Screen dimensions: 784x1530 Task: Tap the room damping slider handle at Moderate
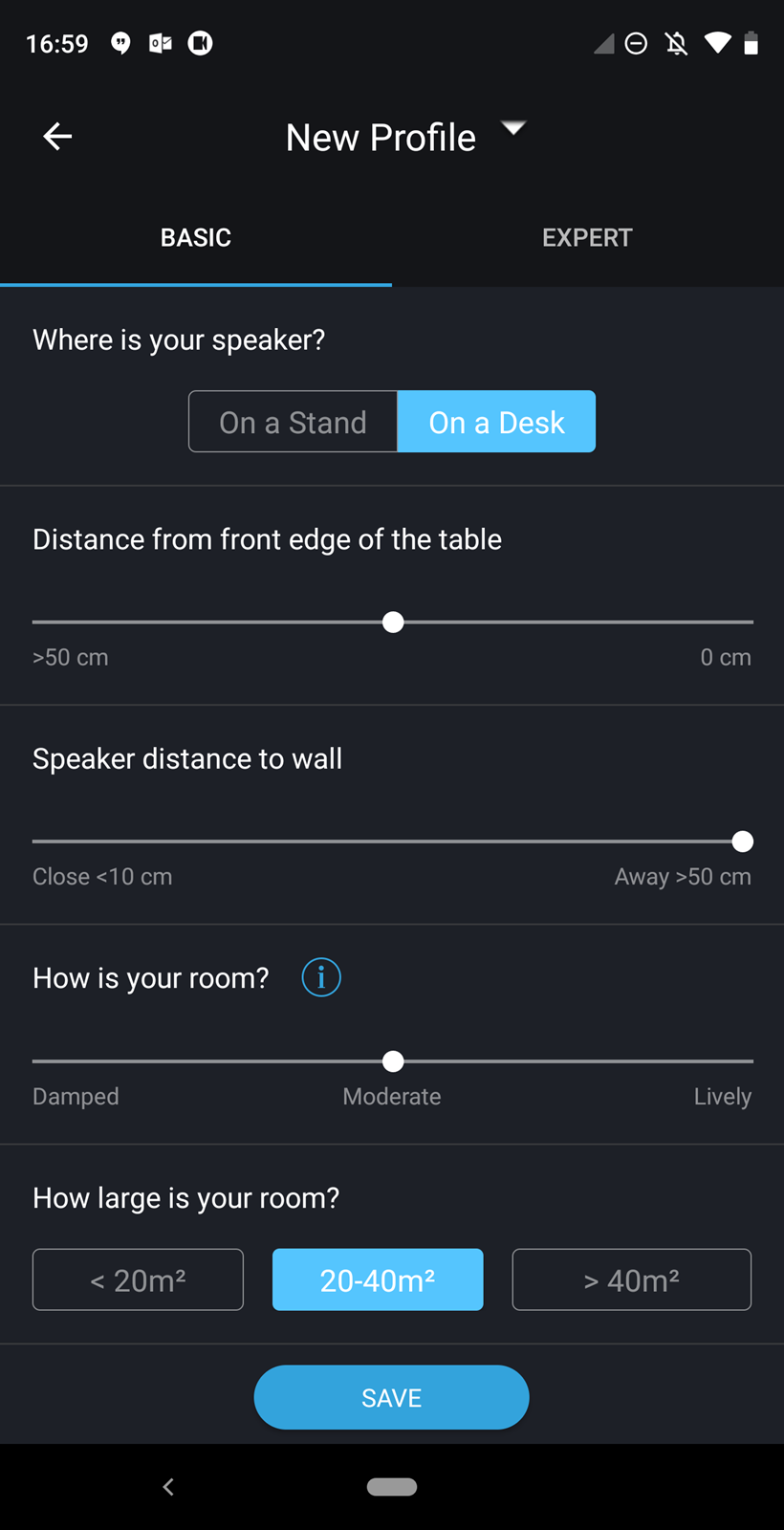[x=393, y=1061]
